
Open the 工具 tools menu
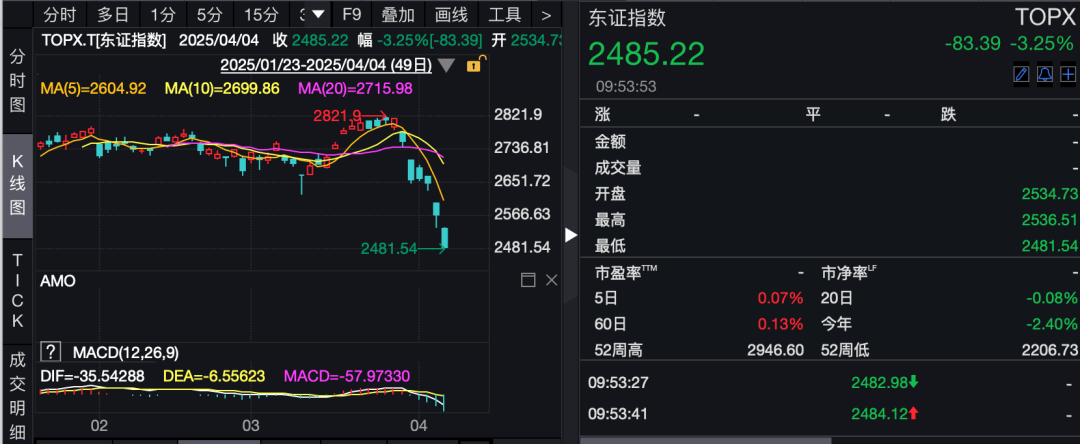pos(503,14)
